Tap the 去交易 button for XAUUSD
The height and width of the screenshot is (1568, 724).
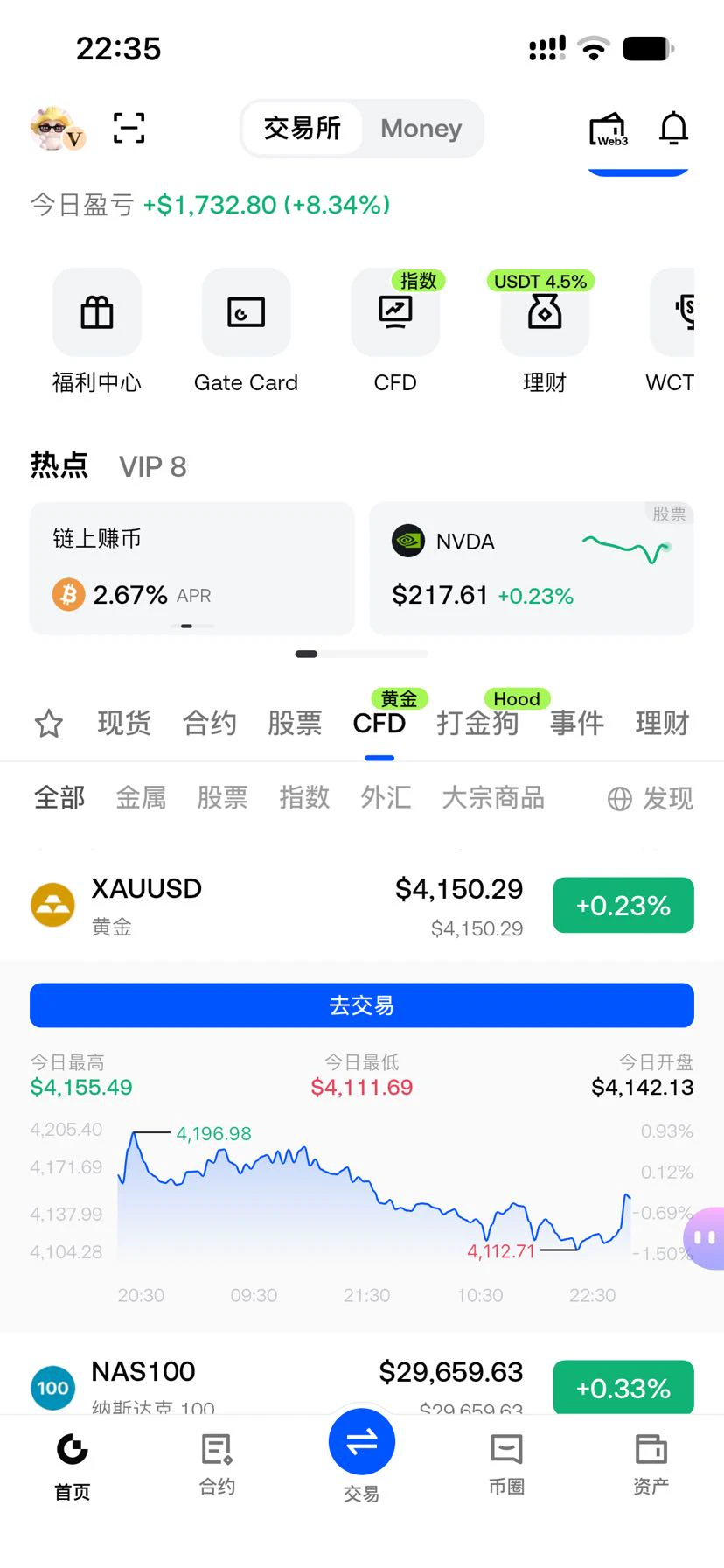point(362,1005)
